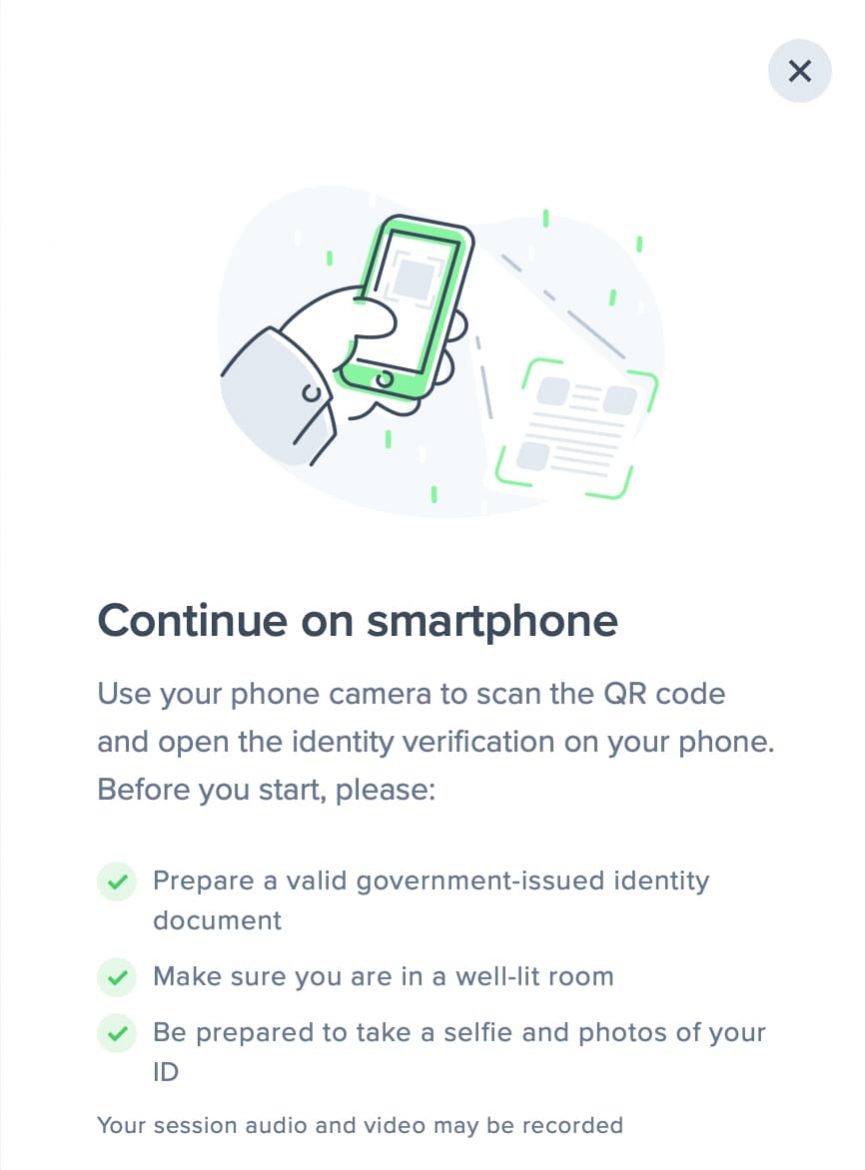The image size is (865, 1170).
Task: Close the identity verification dialog
Action: [799, 71]
